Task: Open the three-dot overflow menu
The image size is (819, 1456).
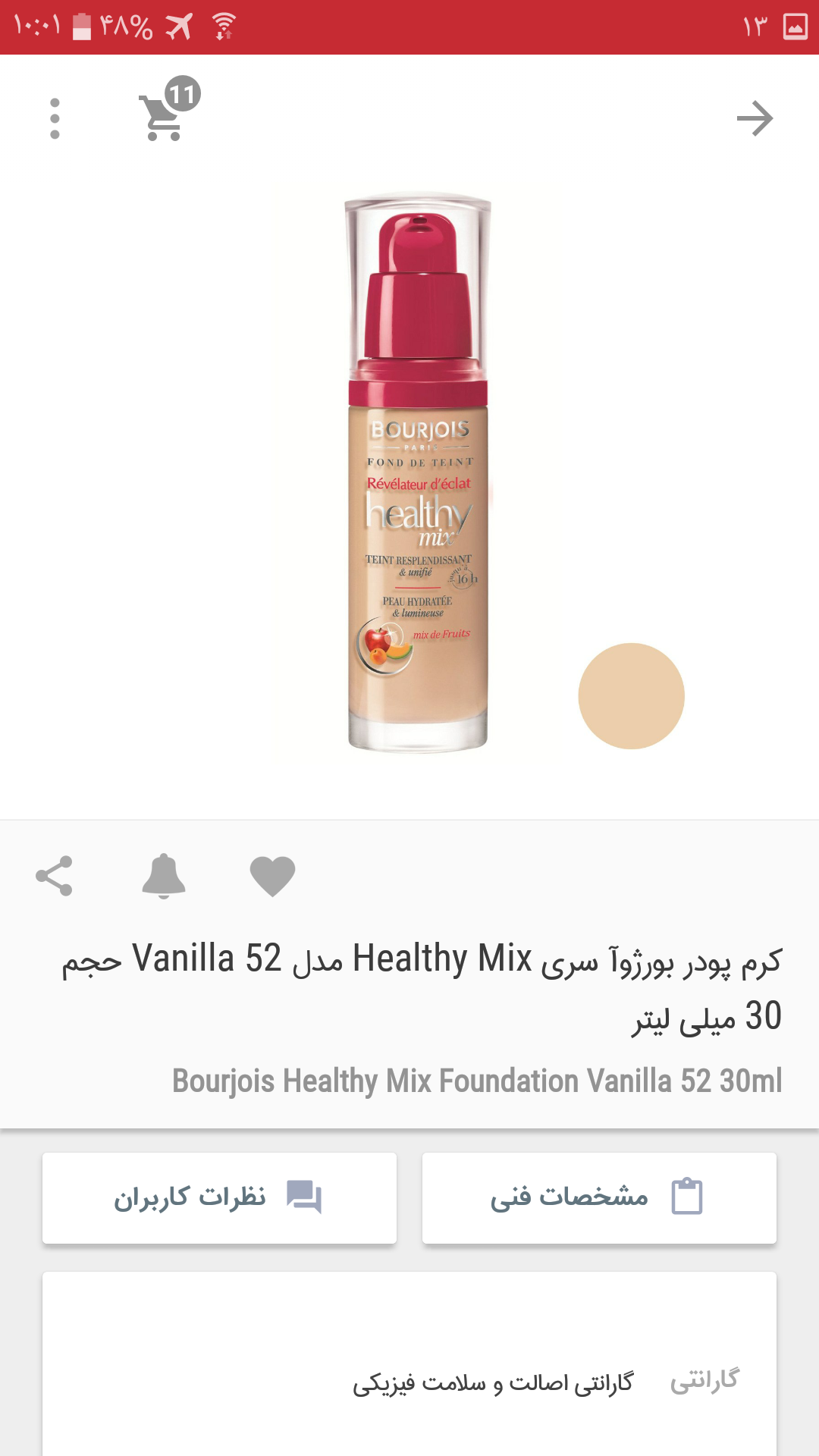Action: [x=55, y=119]
